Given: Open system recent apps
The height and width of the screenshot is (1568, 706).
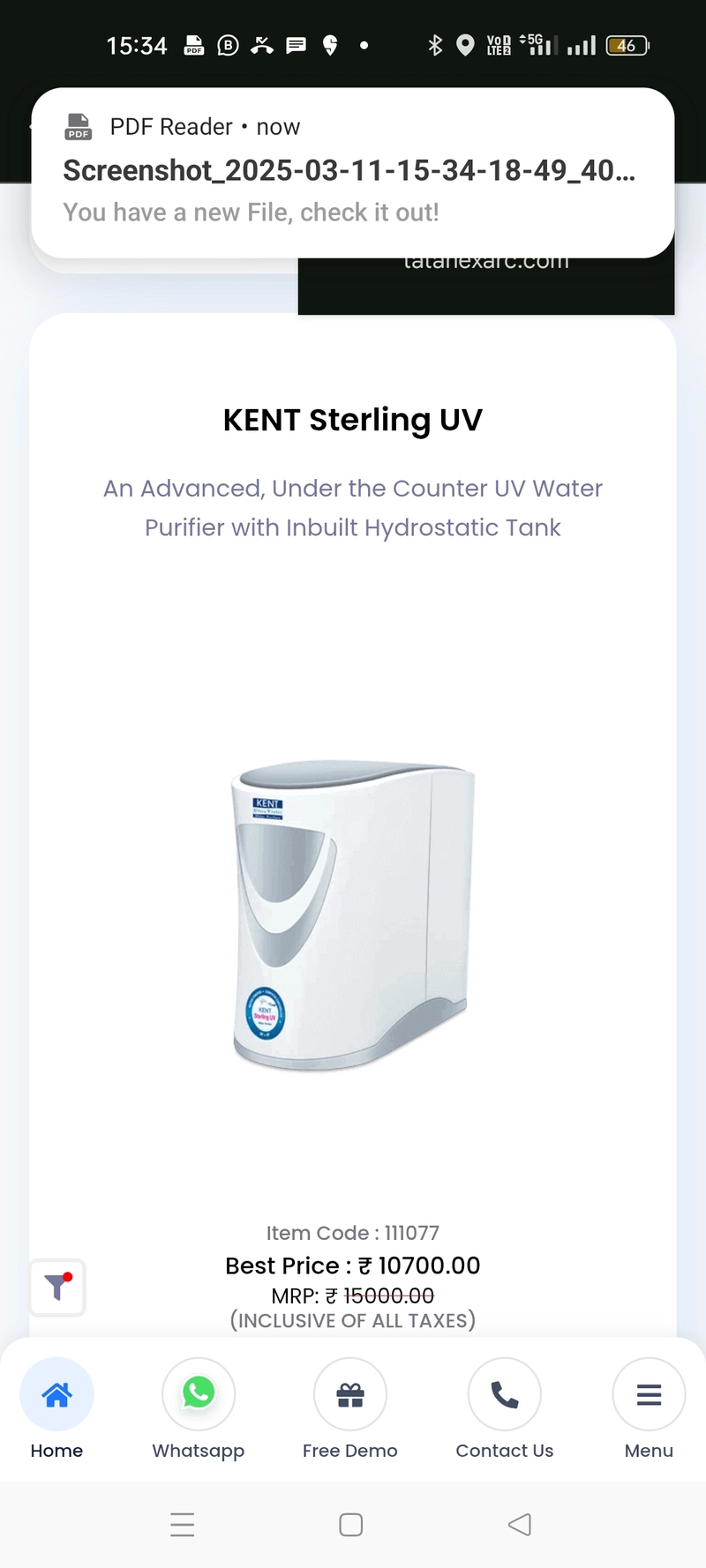Looking at the screenshot, I should point(183,1524).
